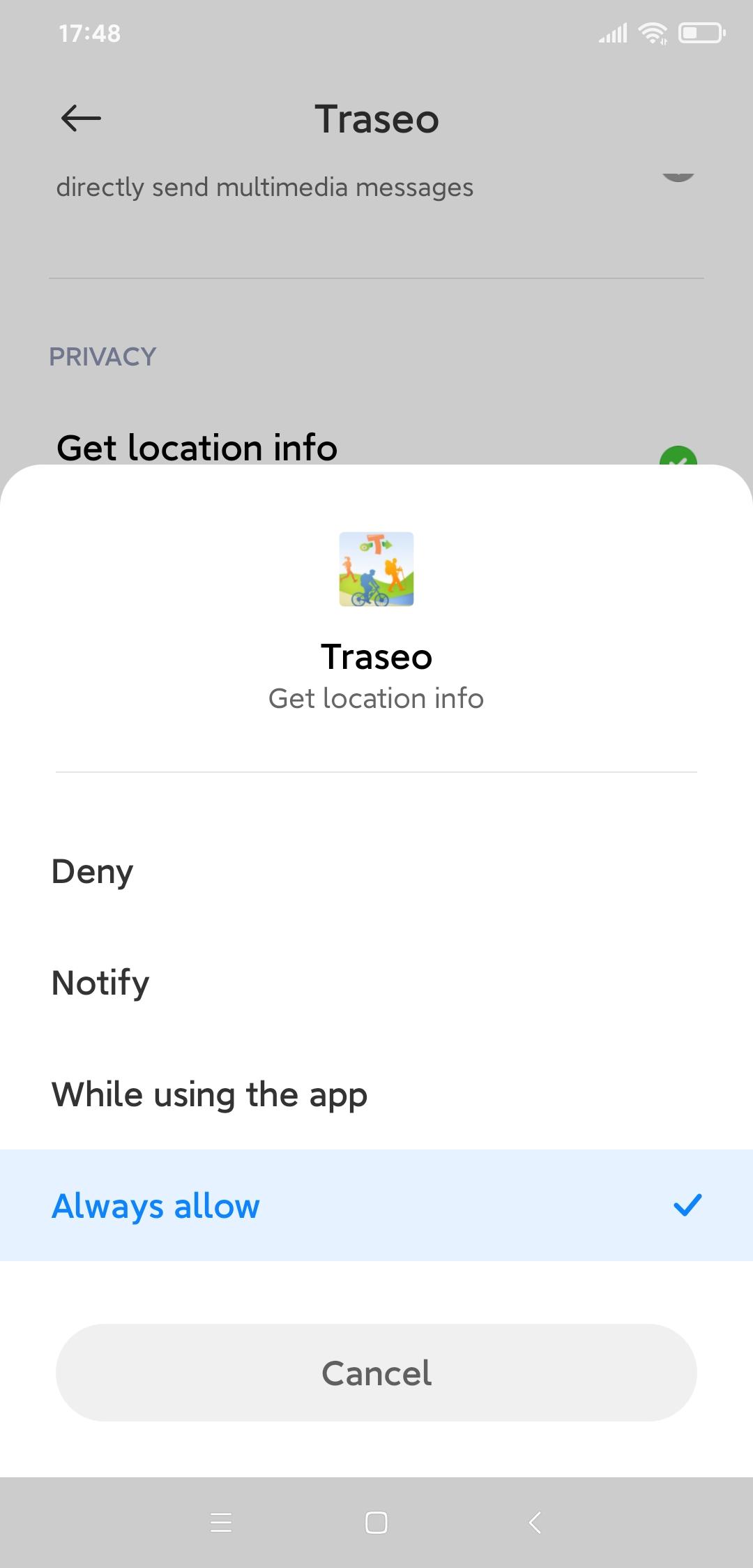Go to the home screen
Viewport: 753px width, 1568px height.
376,1522
